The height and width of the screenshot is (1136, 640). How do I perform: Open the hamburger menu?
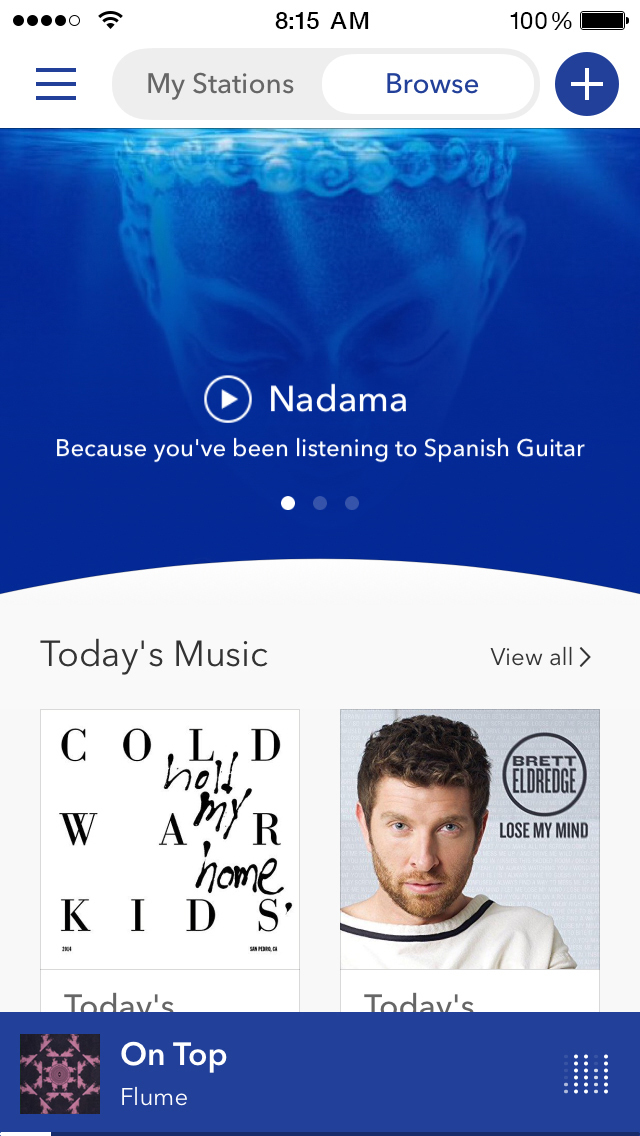[56, 84]
